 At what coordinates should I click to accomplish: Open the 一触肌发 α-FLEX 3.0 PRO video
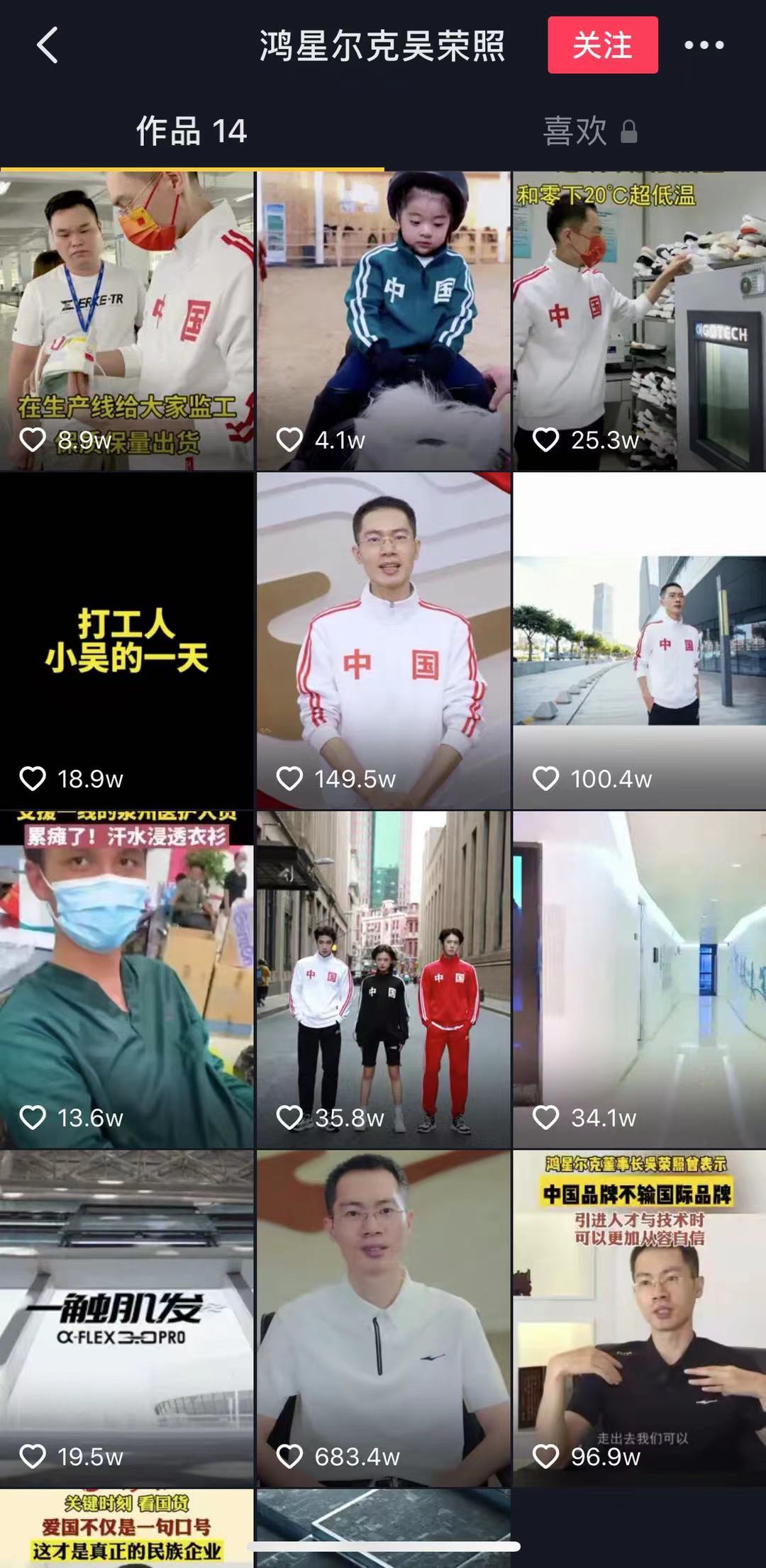(x=126, y=1318)
